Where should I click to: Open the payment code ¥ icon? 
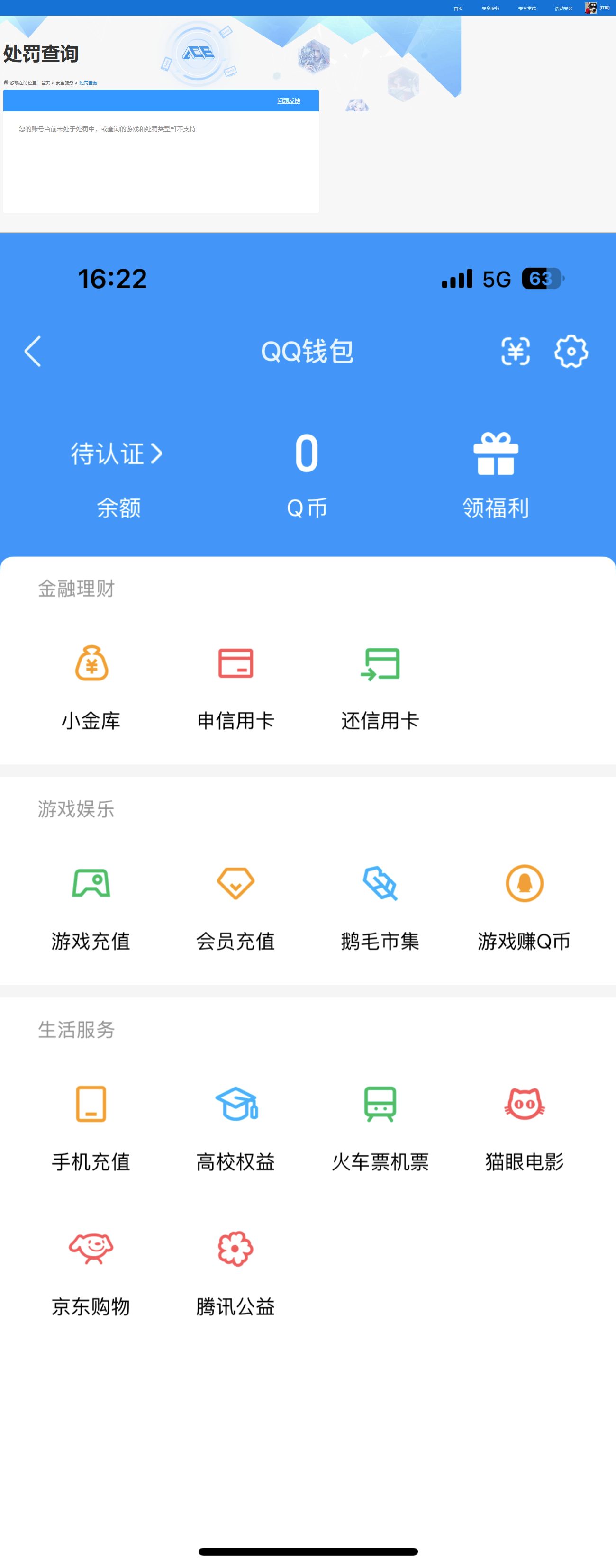(x=516, y=351)
